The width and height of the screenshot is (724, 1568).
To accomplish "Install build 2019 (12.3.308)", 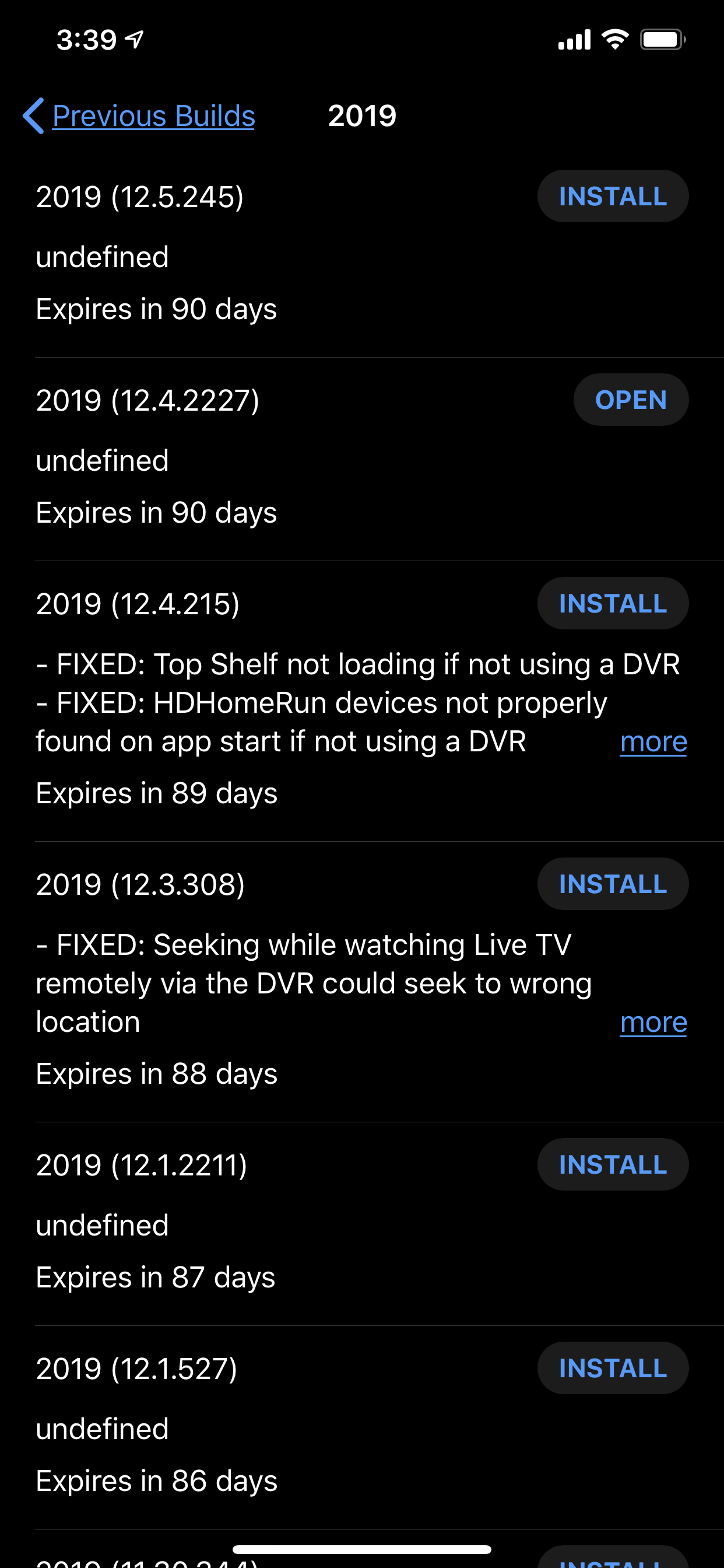I will 612,884.
